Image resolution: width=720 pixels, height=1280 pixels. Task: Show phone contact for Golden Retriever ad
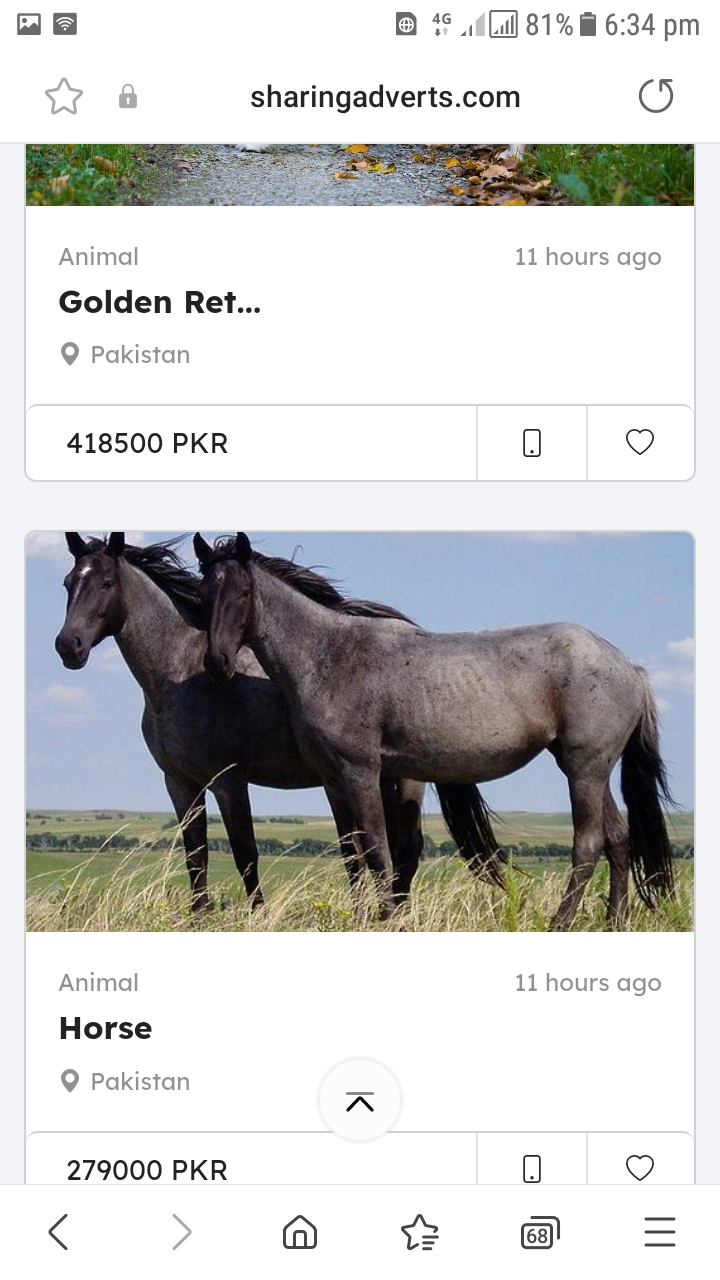532,443
